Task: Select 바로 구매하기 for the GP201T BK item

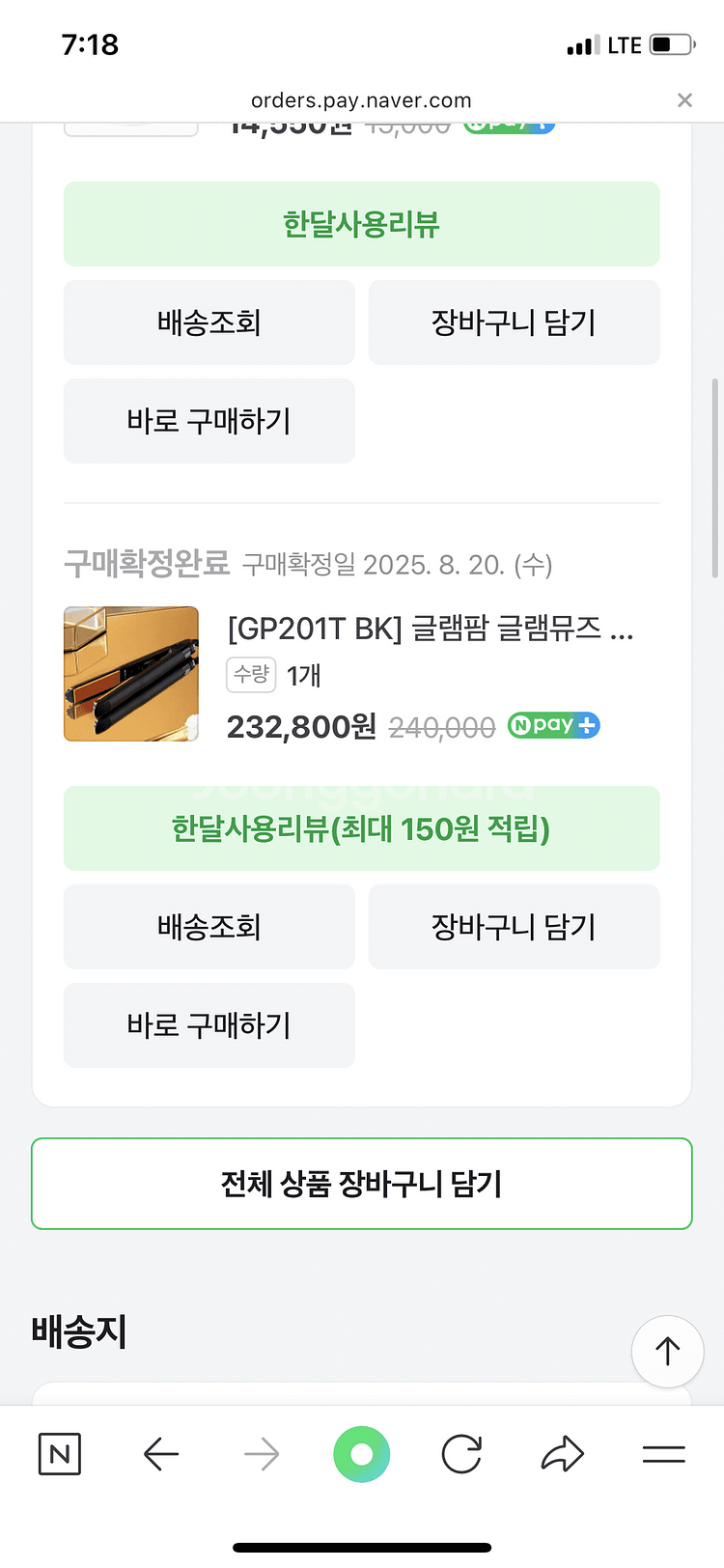Action: click(x=209, y=1025)
